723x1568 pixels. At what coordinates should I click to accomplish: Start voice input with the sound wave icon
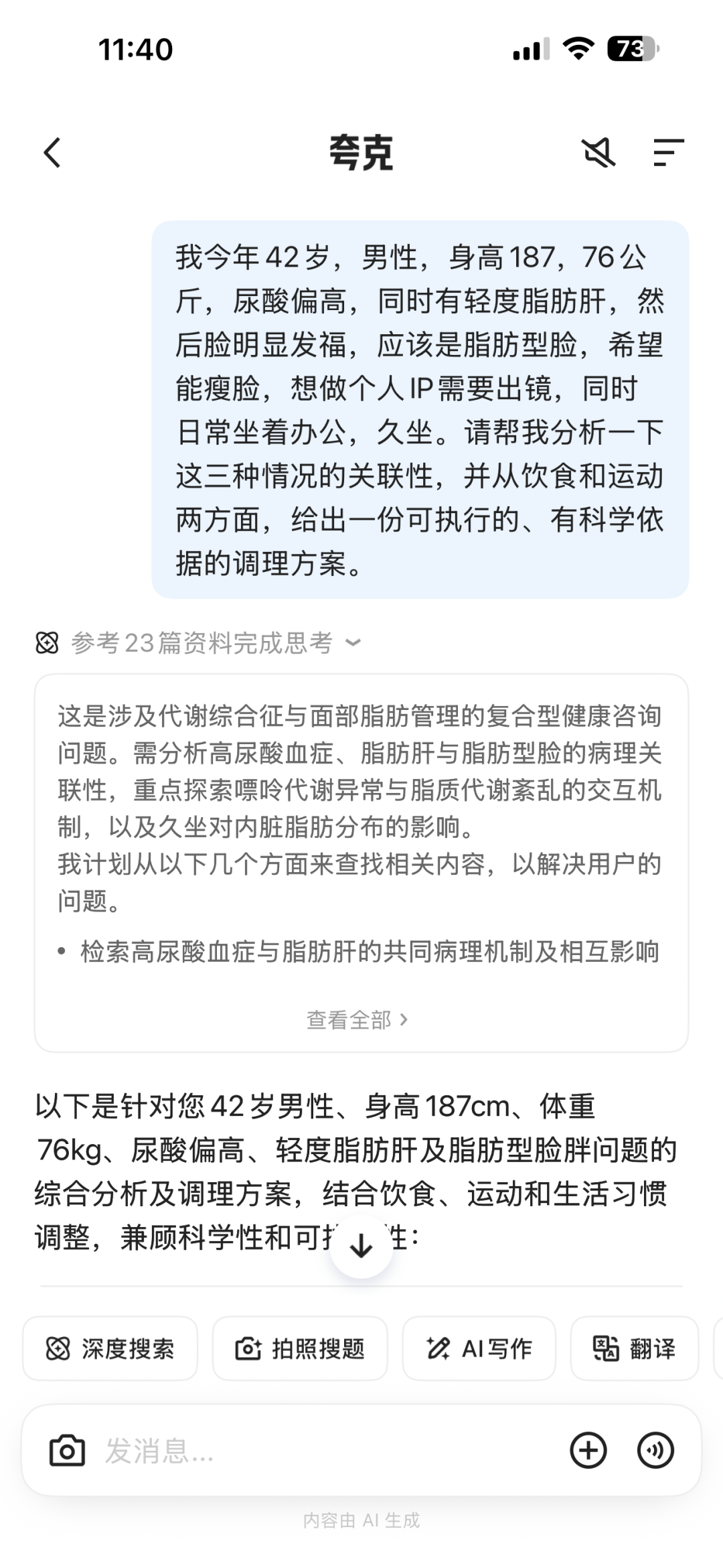[x=655, y=1451]
